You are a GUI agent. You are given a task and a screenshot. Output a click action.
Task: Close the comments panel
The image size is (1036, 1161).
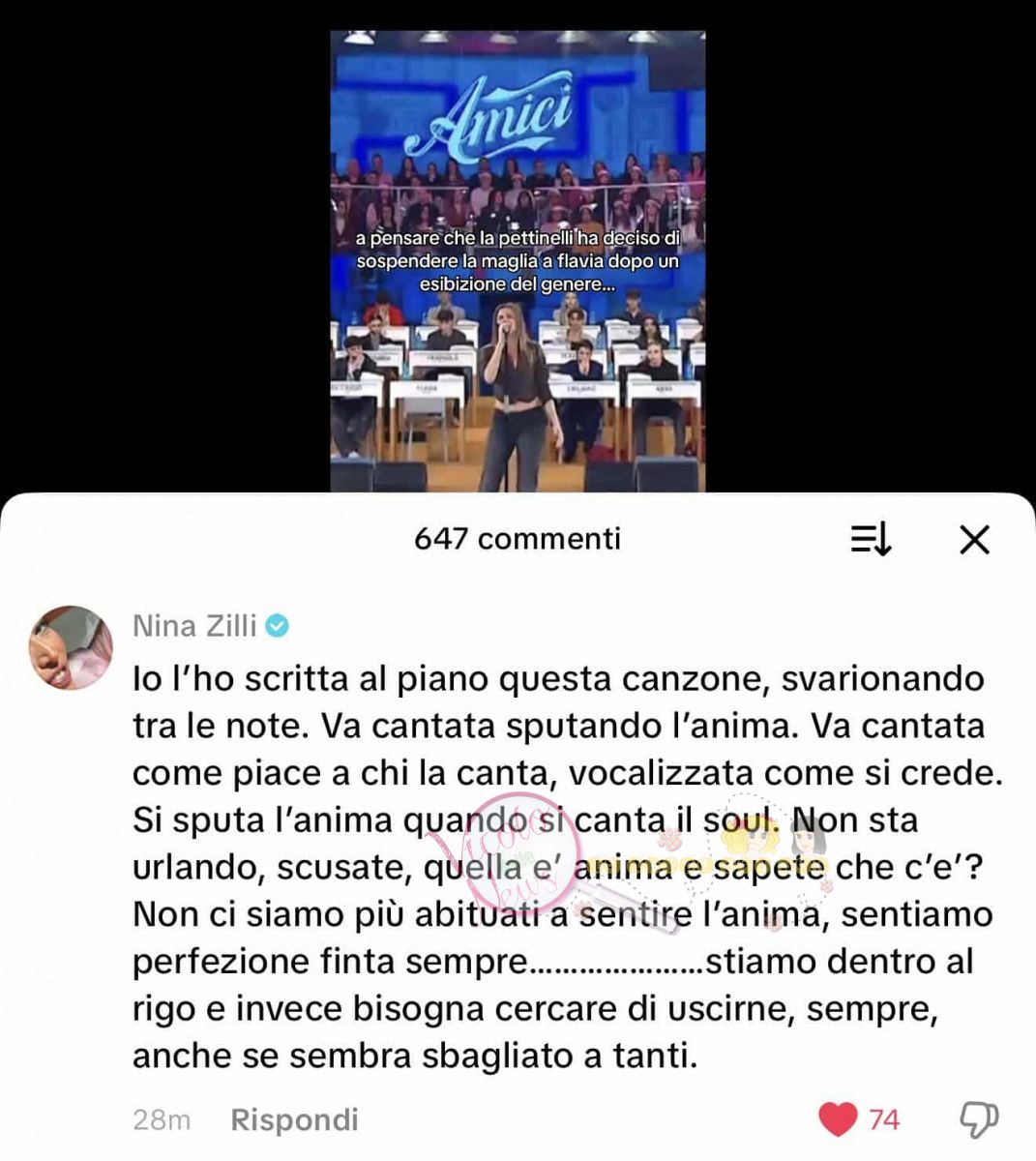coord(974,539)
